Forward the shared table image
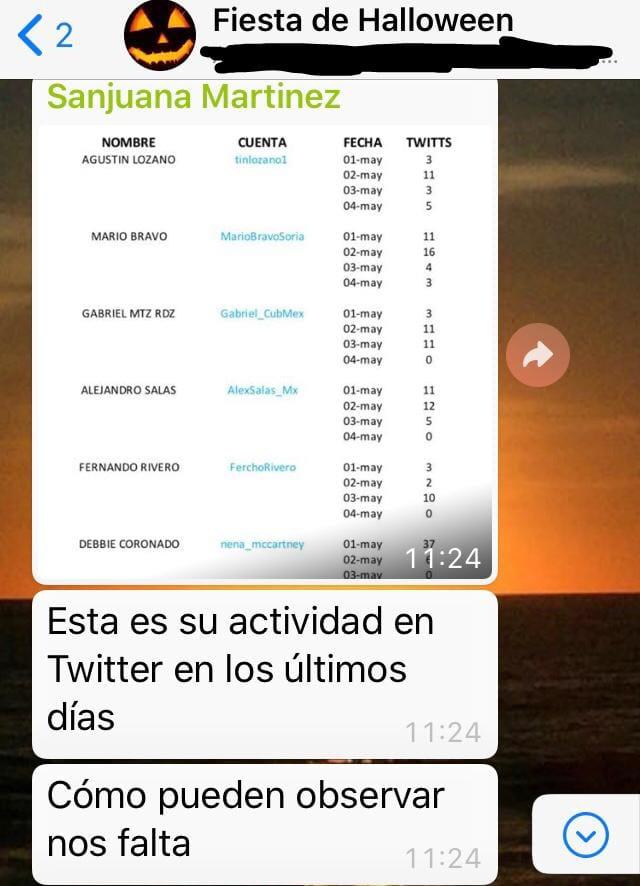 pyautogui.click(x=537, y=354)
